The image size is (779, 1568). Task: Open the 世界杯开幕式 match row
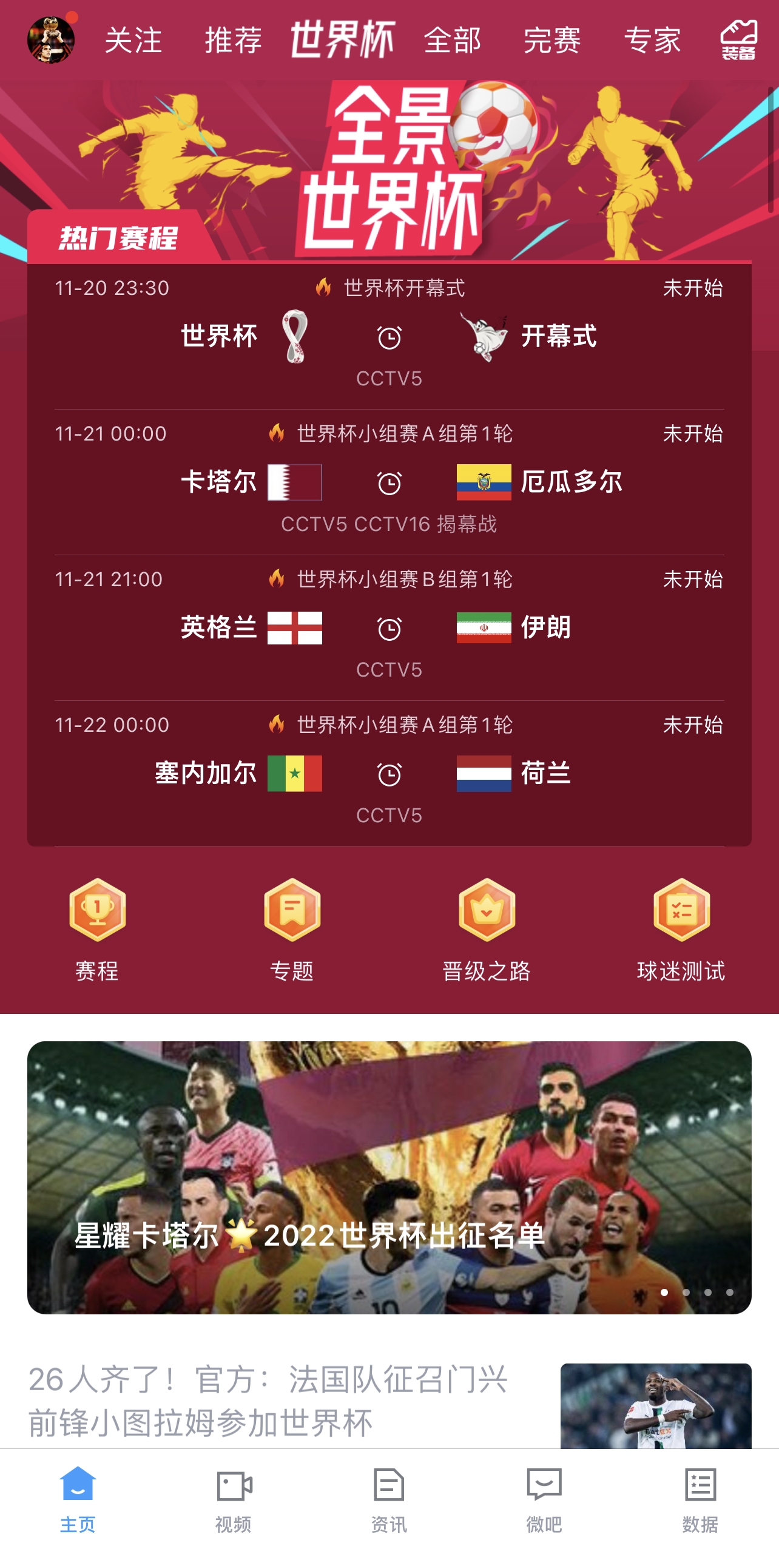pyautogui.click(x=389, y=336)
